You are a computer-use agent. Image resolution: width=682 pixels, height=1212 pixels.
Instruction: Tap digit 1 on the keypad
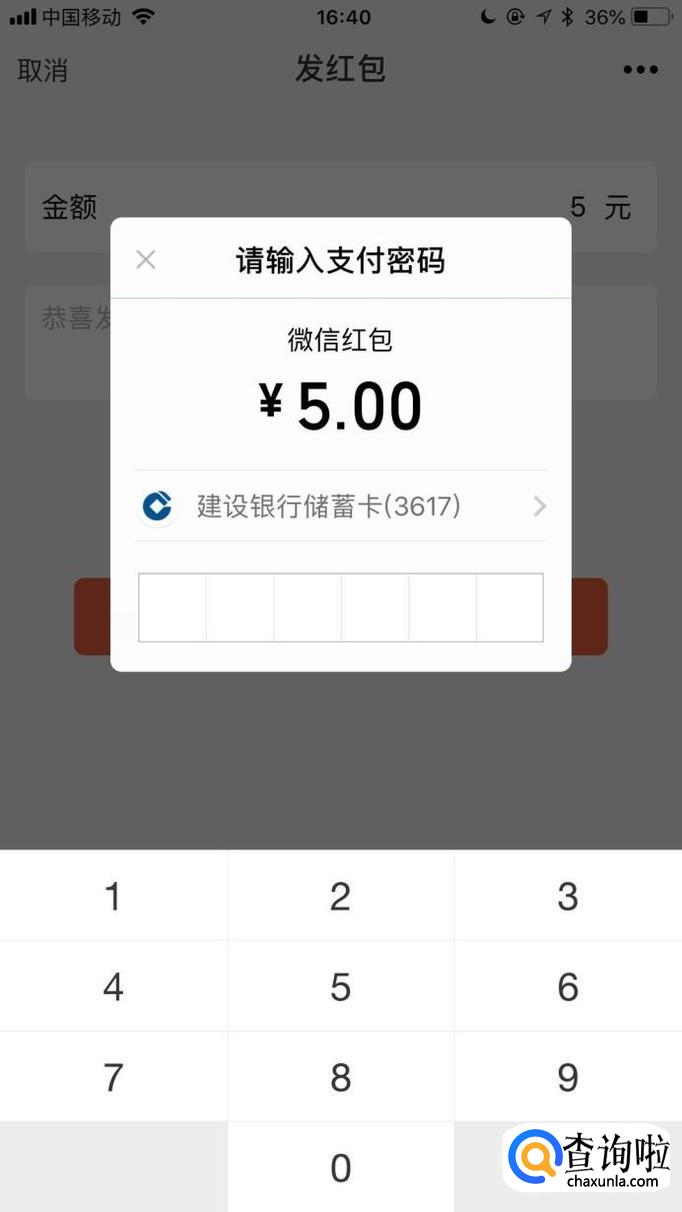coord(113,896)
